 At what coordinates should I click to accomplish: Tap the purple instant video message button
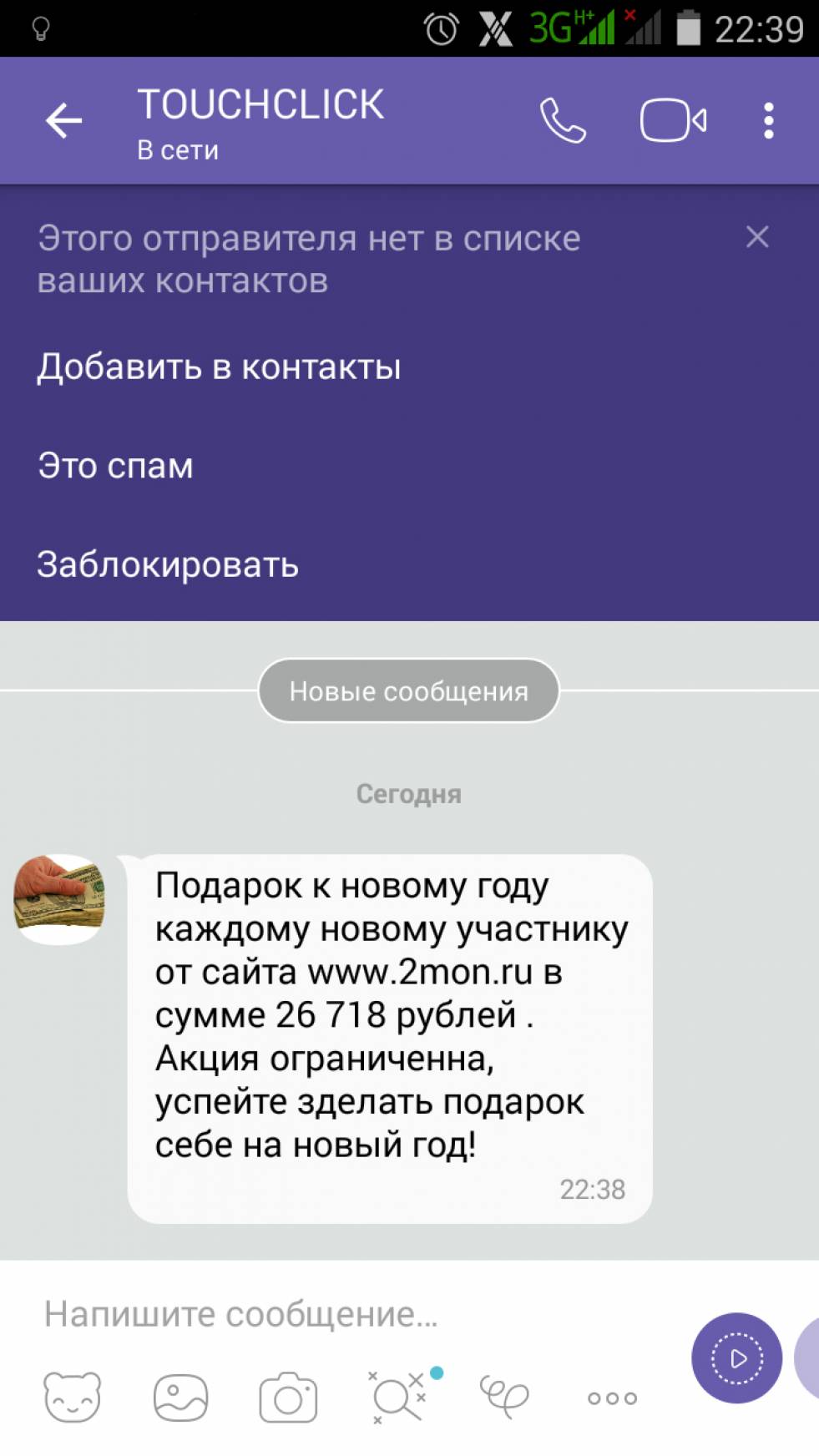click(x=736, y=1358)
